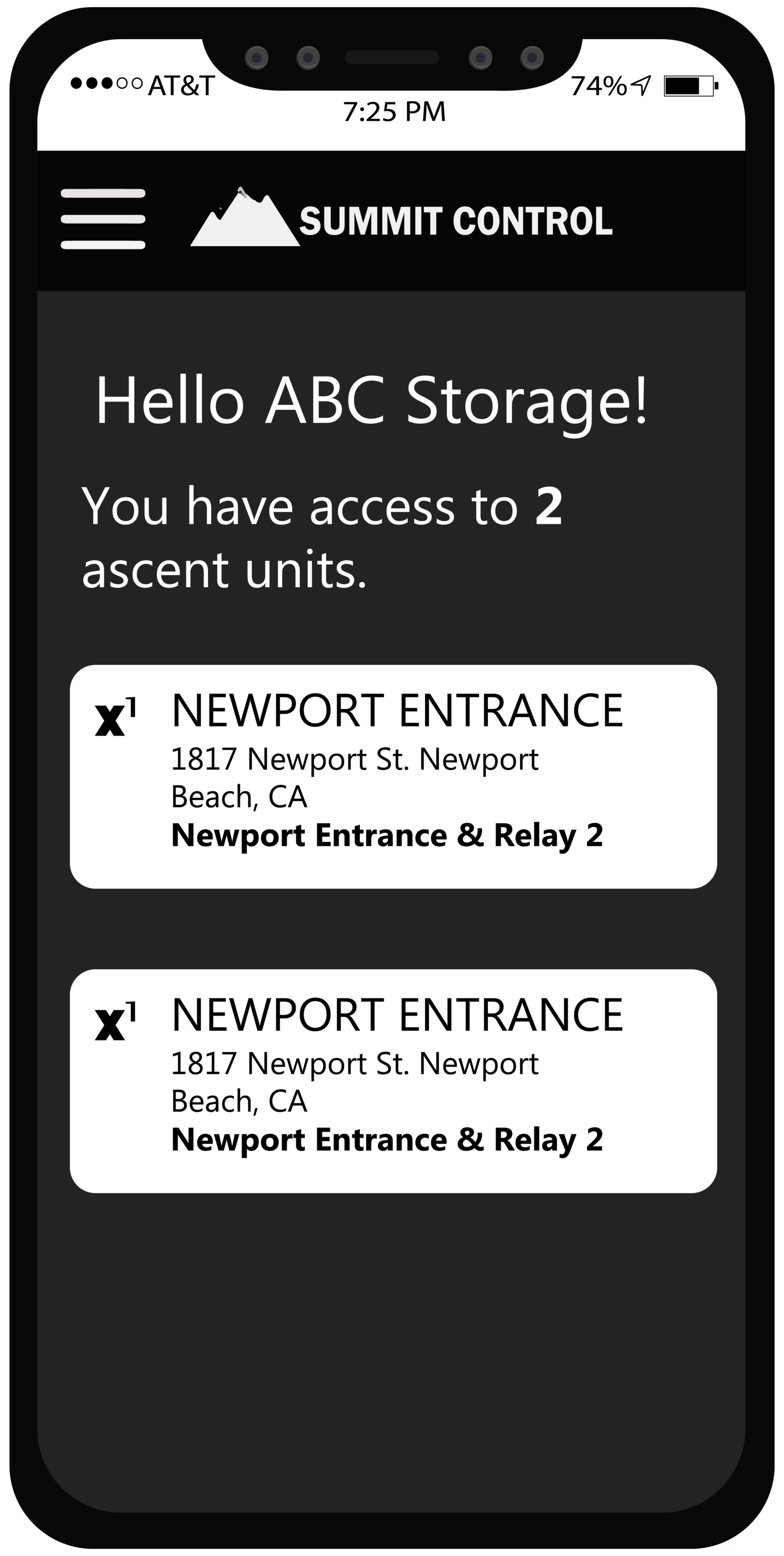This screenshot has width=784, height=1556.
Task: Open the first Newport Entrance unit card
Action: coord(393,776)
